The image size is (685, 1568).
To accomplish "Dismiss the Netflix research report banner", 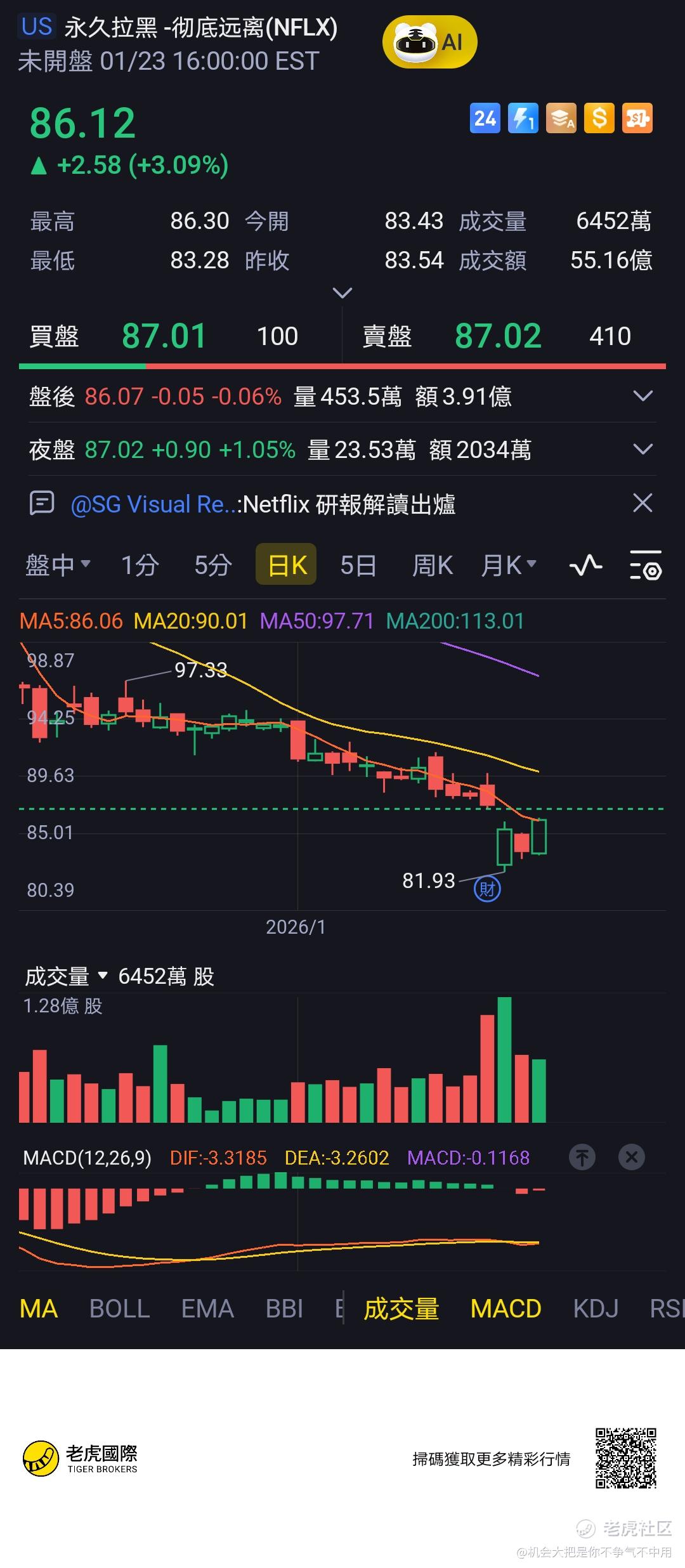I will coord(643,504).
